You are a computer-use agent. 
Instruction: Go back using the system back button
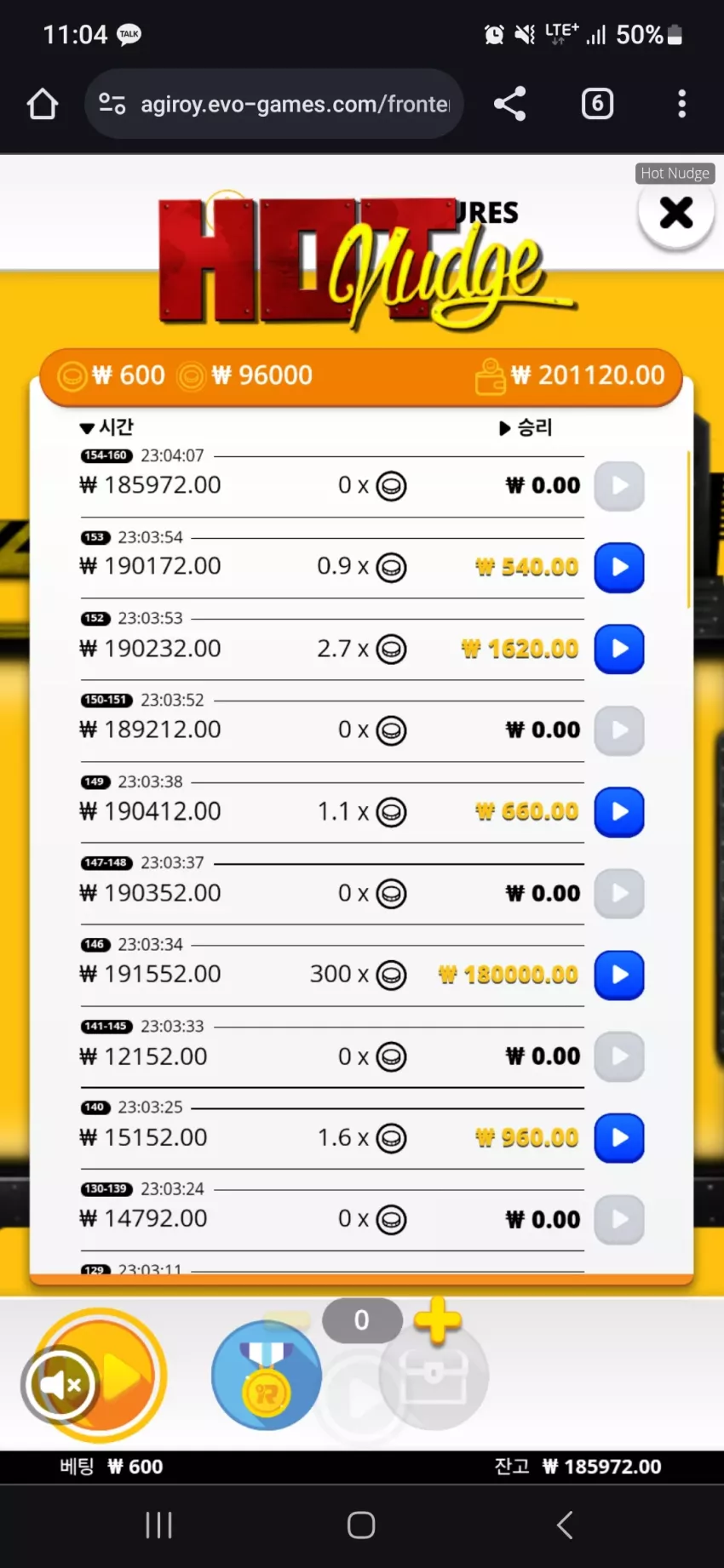(x=564, y=1525)
